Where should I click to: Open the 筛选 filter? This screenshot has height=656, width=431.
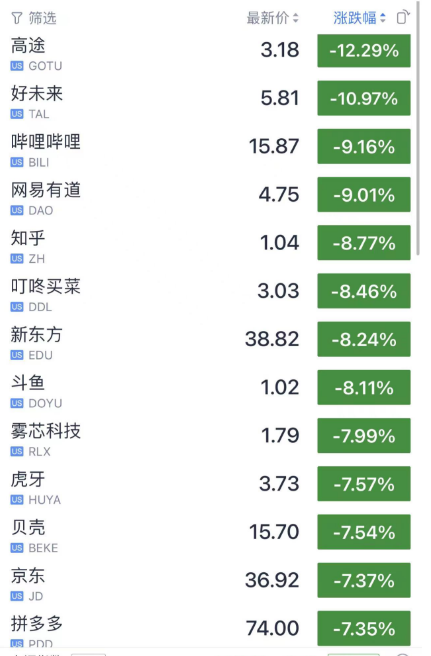[x=33, y=18]
